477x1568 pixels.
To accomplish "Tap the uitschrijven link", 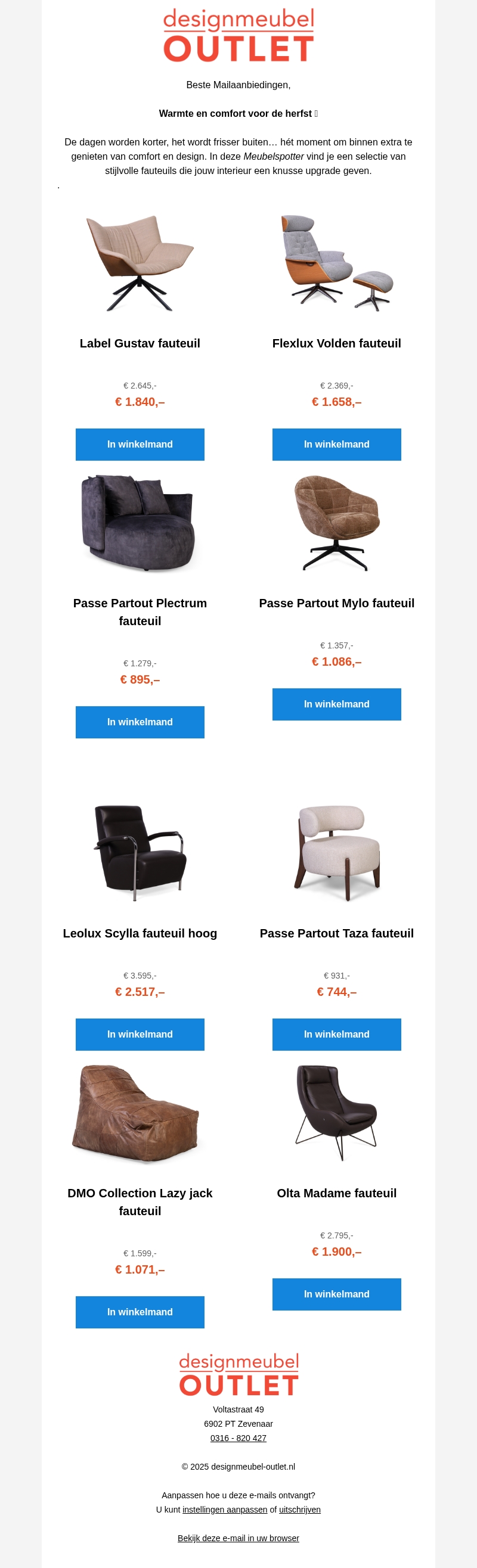I will [x=300, y=1510].
